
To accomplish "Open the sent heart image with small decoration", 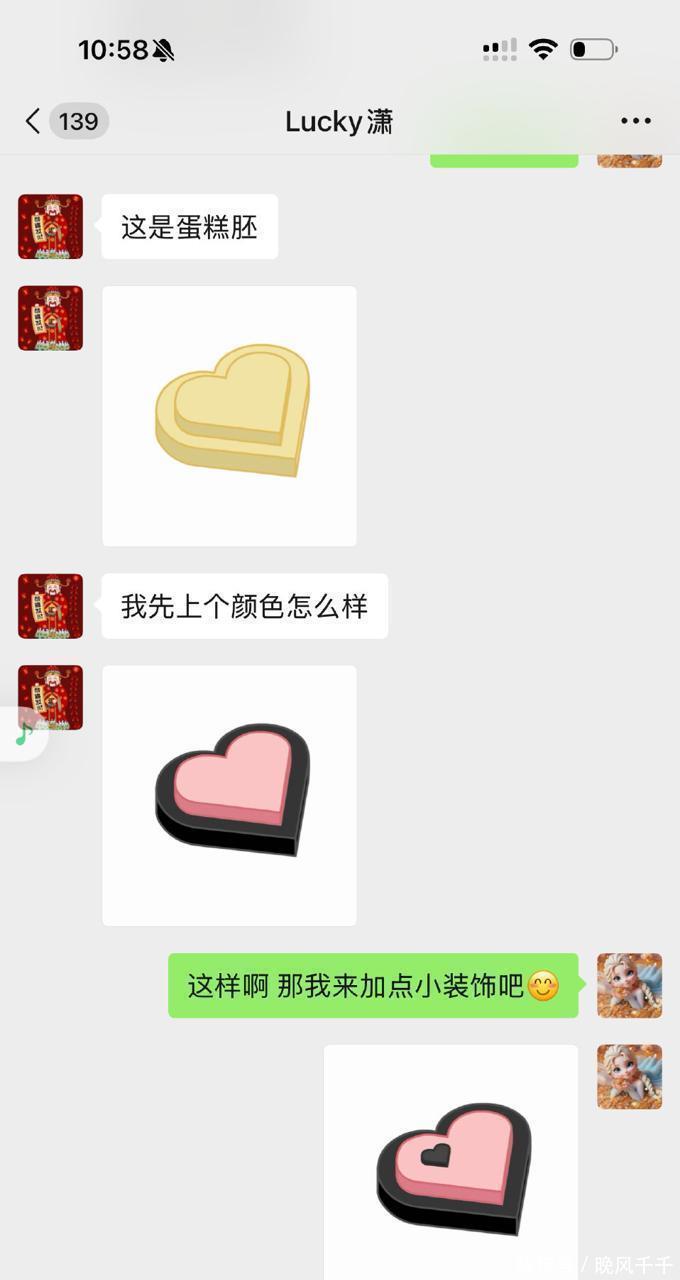I will [451, 1165].
